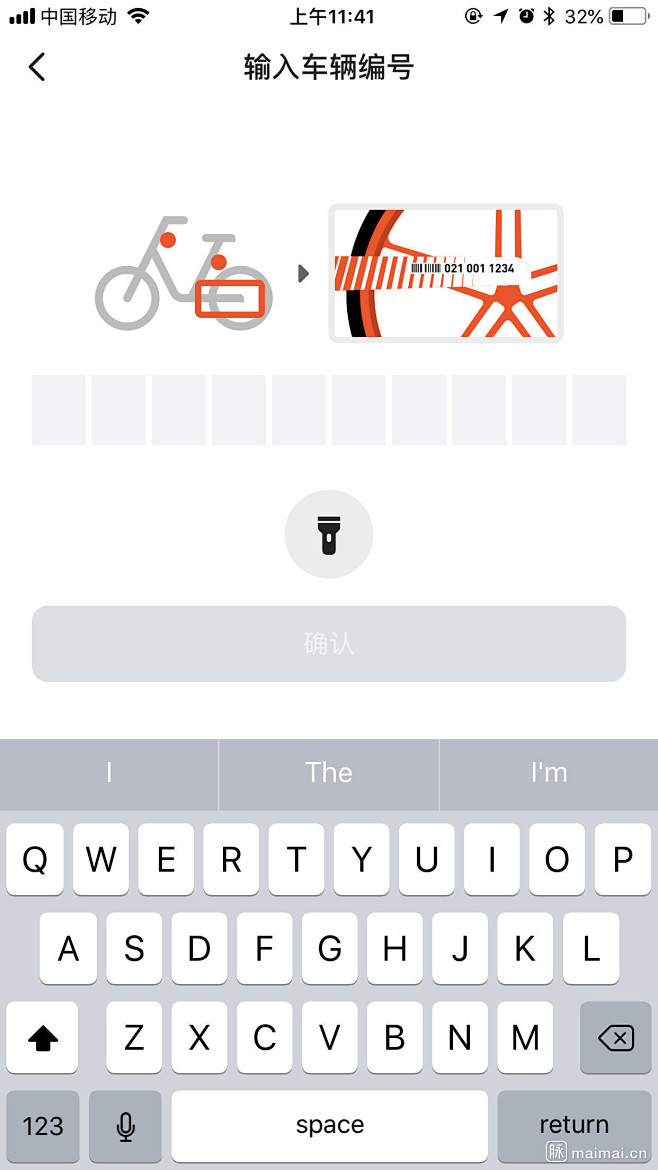Tap the backspace key on the keyboard
The image size is (658, 1170).
pyautogui.click(x=615, y=1038)
